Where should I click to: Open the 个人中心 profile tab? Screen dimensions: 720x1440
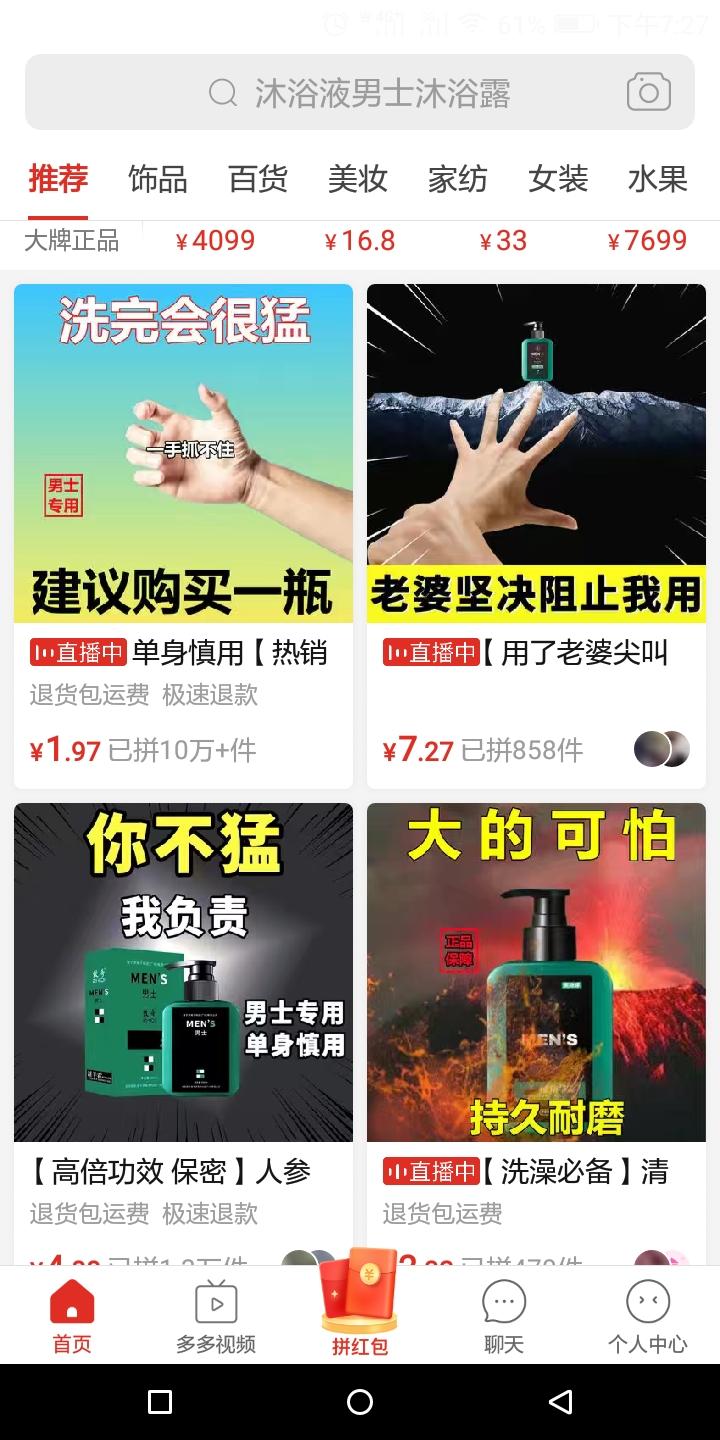[x=648, y=1317]
